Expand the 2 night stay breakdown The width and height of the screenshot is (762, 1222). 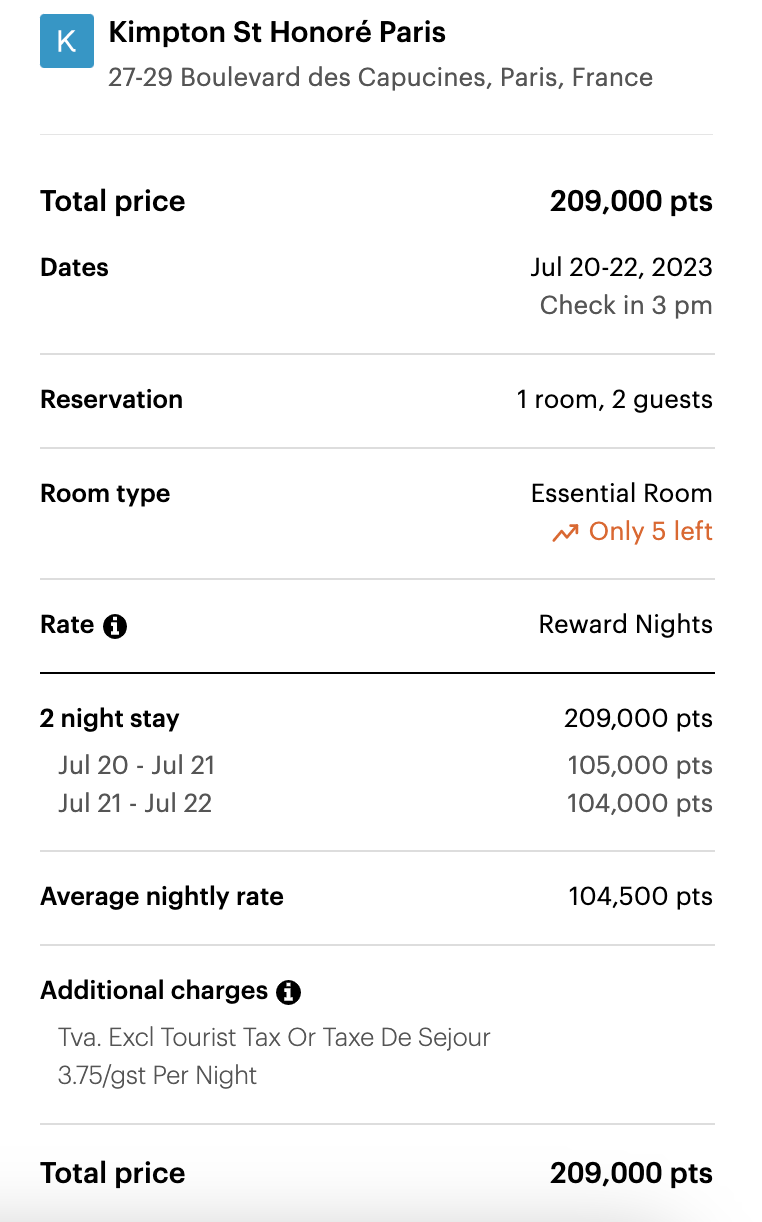pyautogui.click(x=109, y=718)
